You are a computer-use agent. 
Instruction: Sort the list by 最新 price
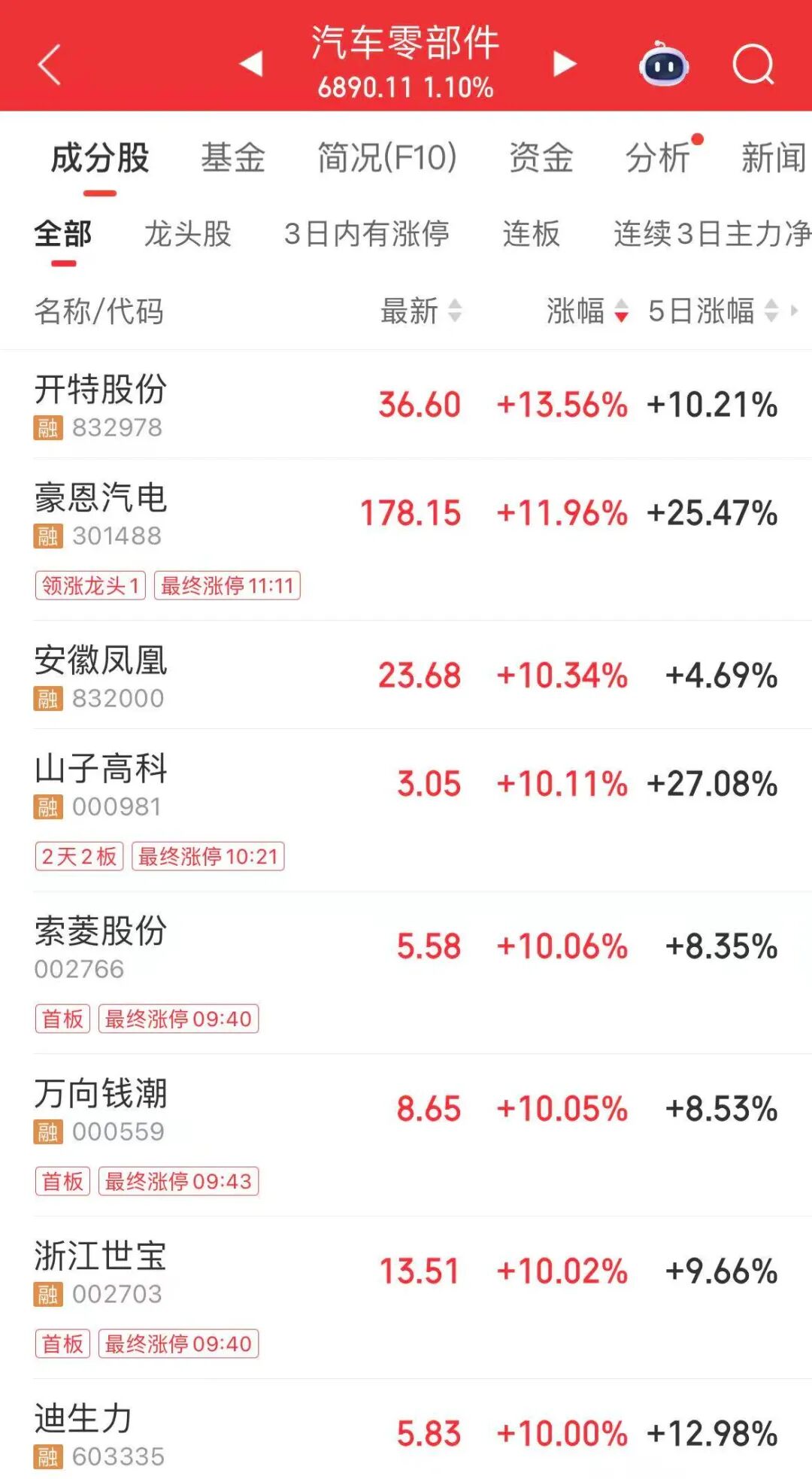click(x=421, y=311)
